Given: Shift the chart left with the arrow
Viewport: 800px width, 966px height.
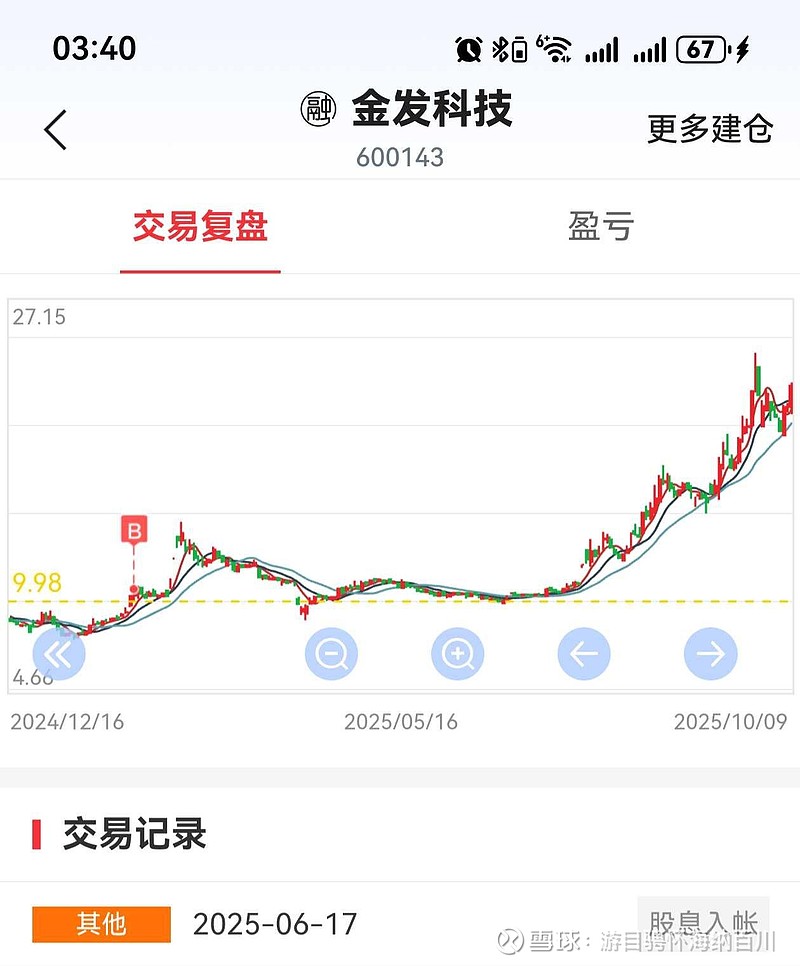Looking at the screenshot, I should 584,654.
